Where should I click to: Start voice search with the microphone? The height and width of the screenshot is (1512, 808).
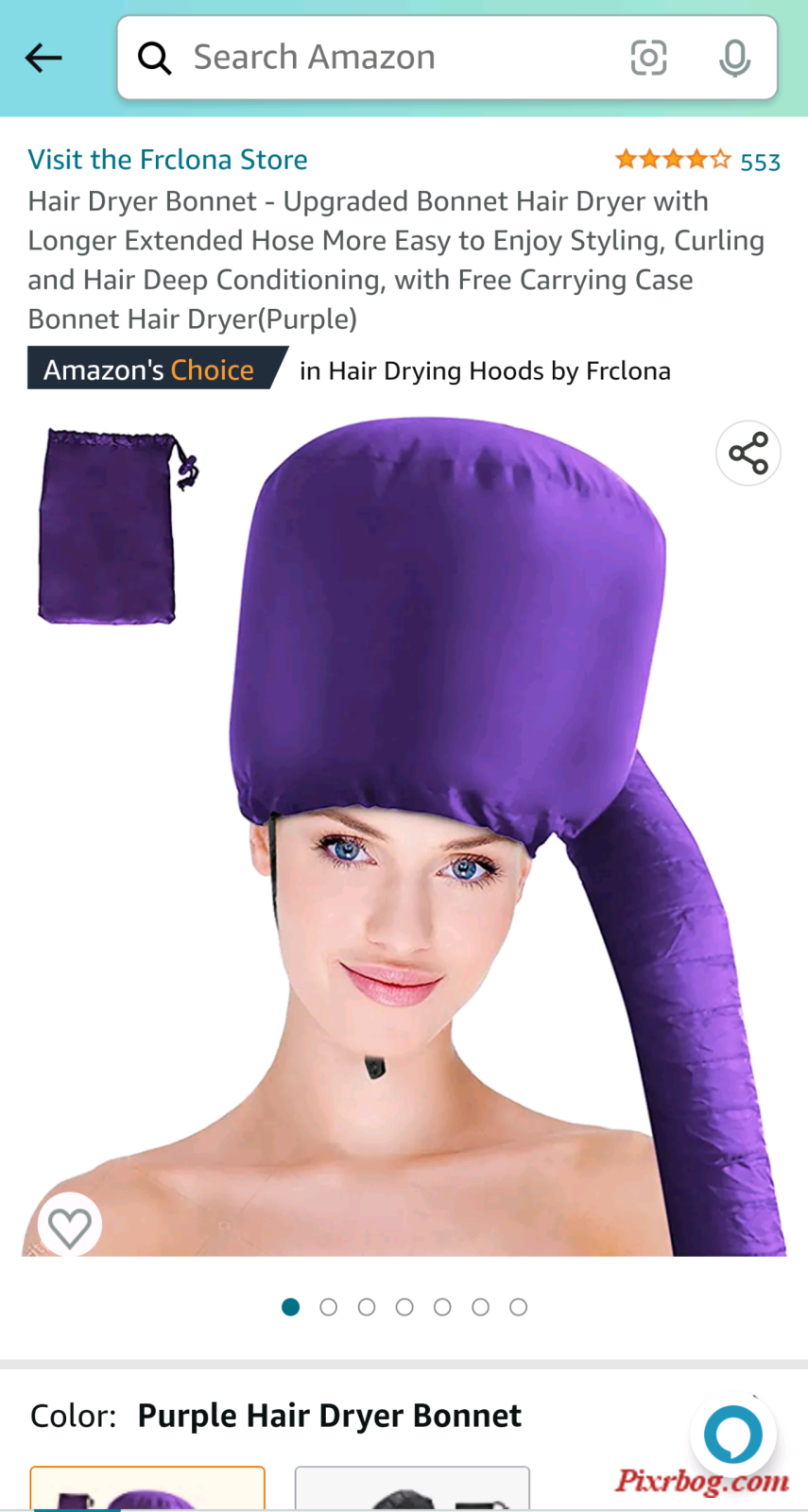[x=734, y=58]
